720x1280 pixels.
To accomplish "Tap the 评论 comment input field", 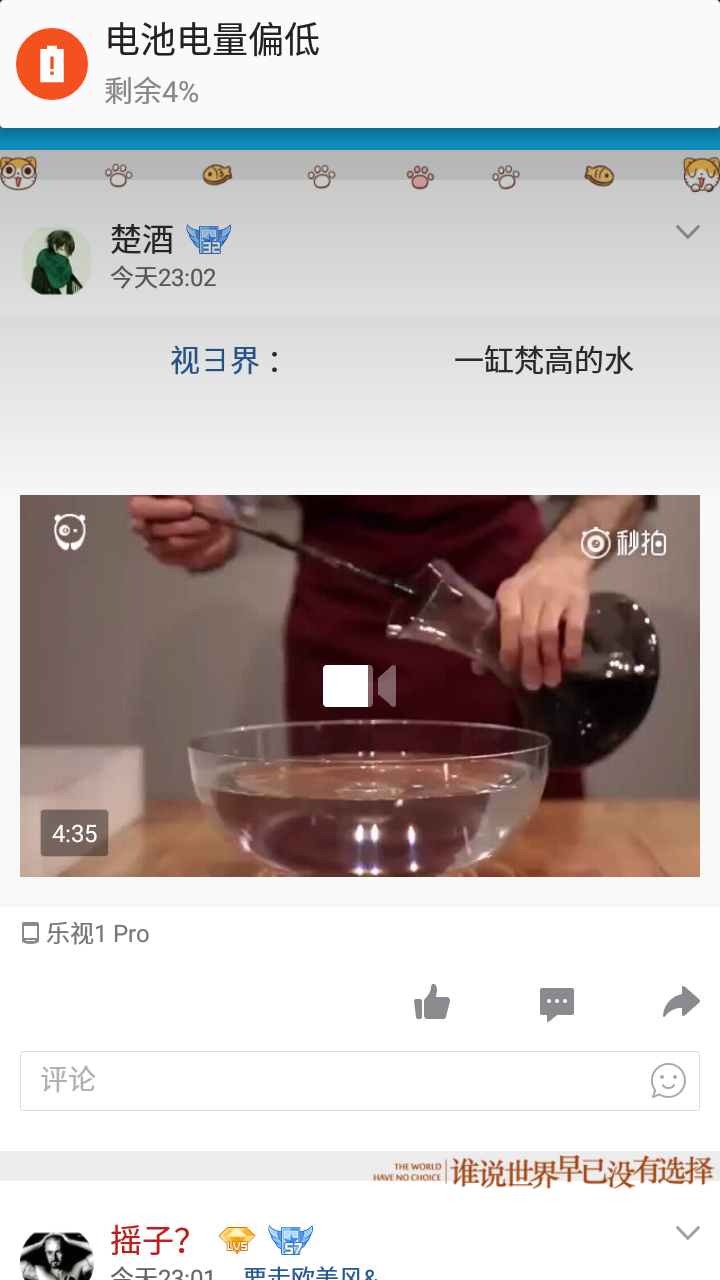I will pos(360,1081).
